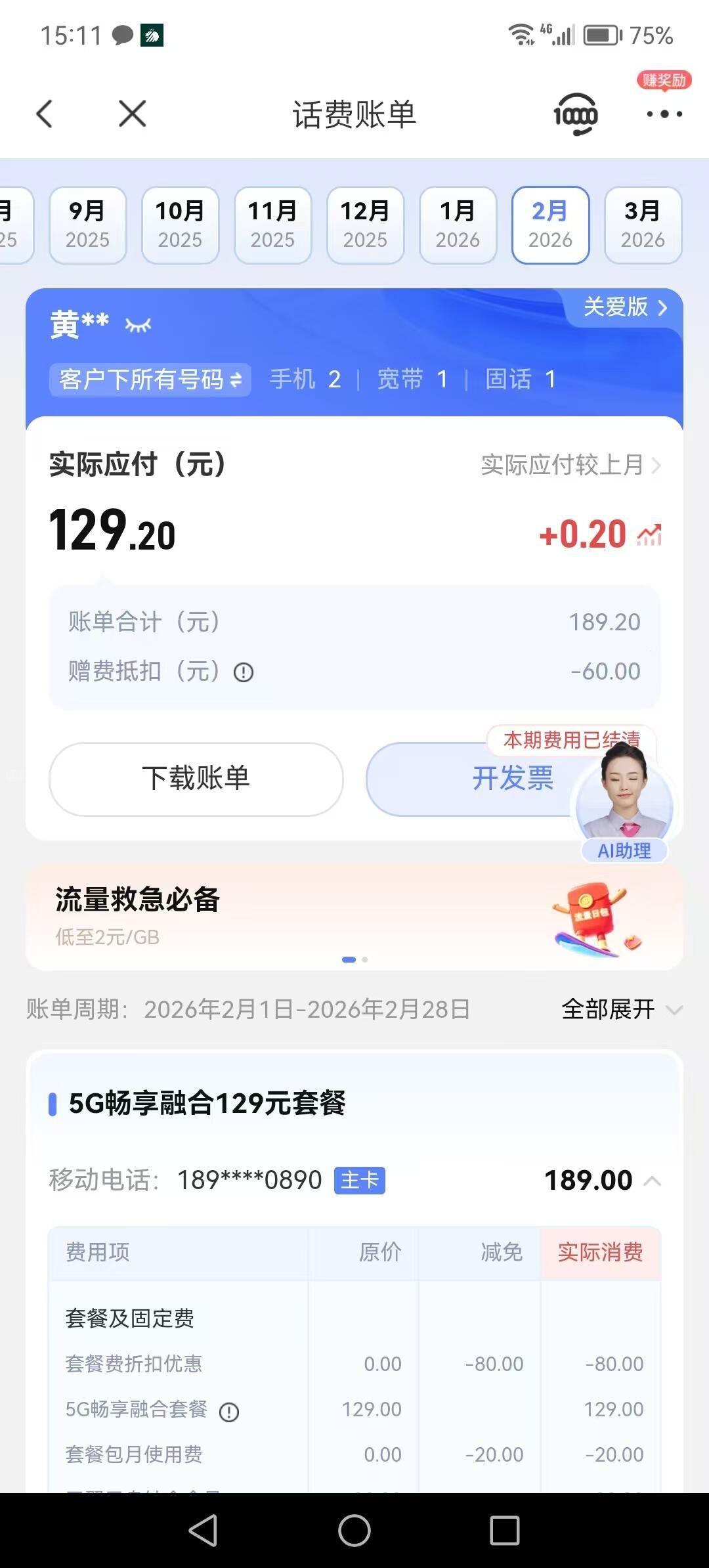Switch to the 9月 2025 bill
Screen dimensions: 709x1568
click(x=87, y=225)
